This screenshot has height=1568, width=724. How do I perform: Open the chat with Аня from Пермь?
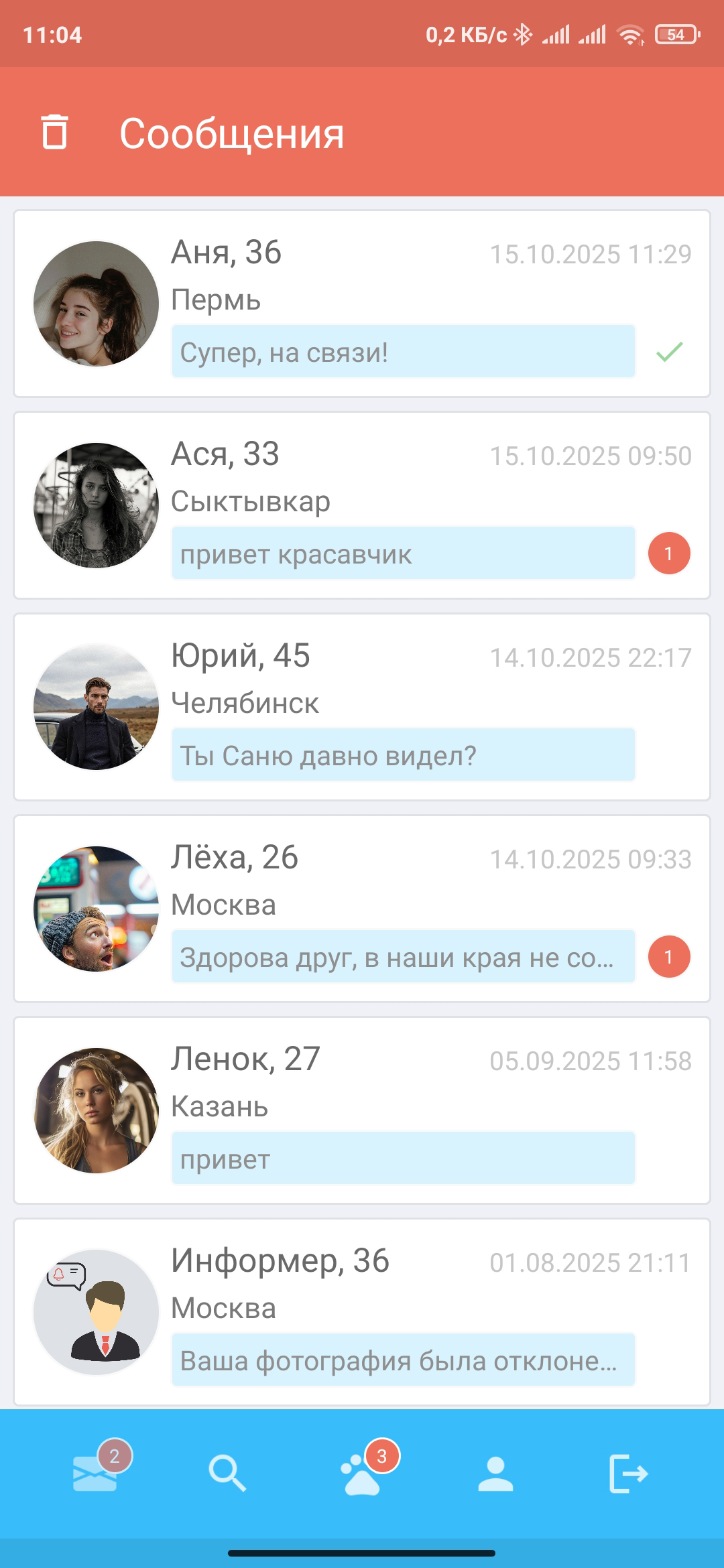(362, 302)
